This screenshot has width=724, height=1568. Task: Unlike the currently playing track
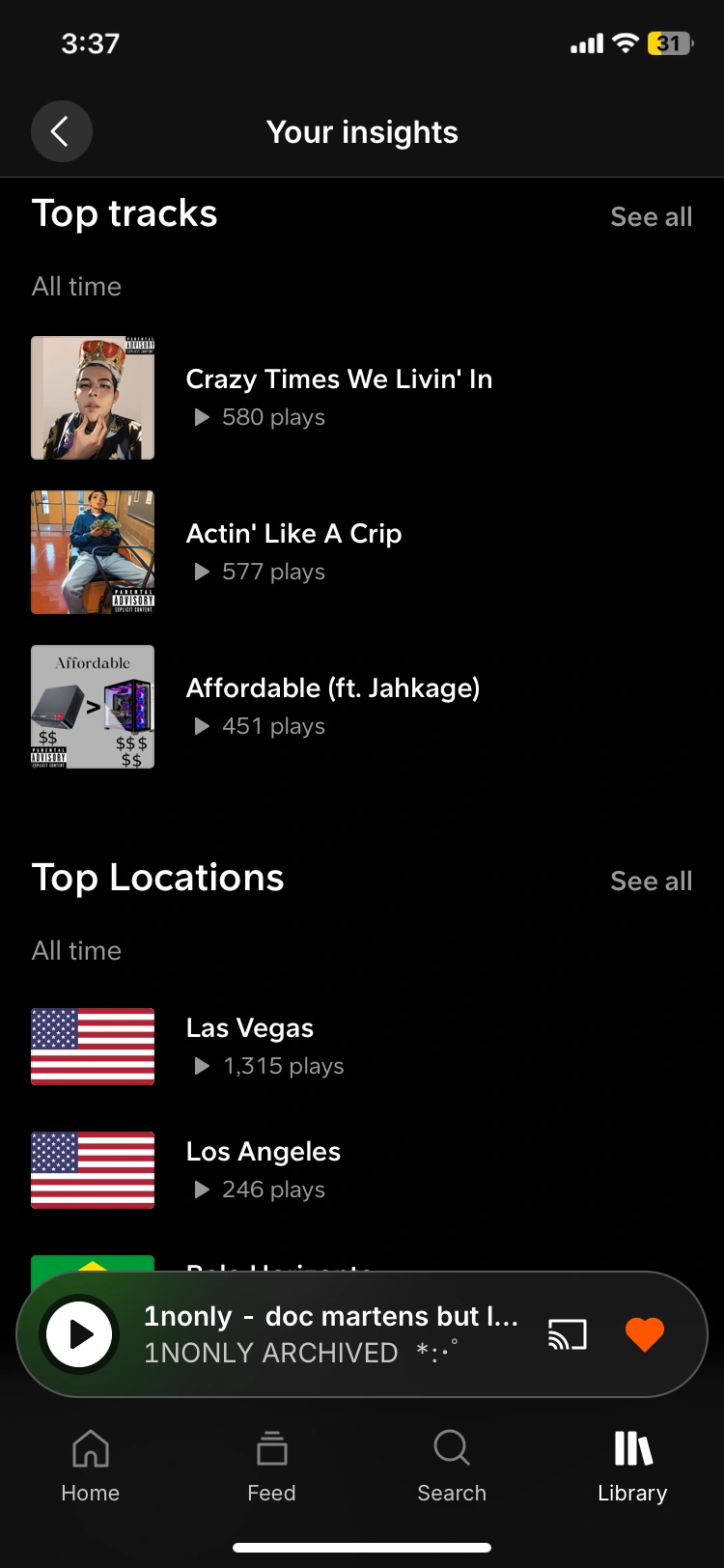(x=645, y=1334)
